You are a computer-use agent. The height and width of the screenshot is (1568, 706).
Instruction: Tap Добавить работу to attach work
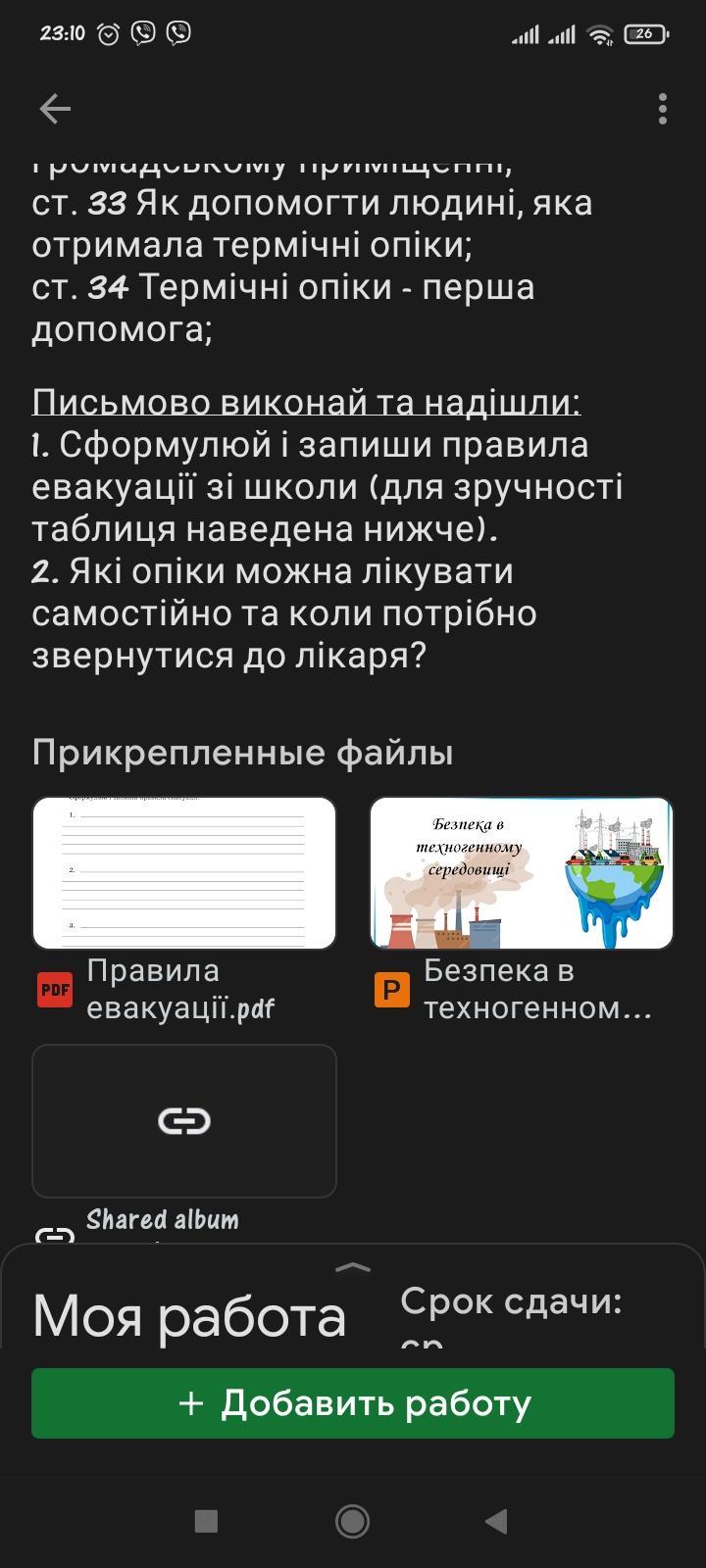pyautogui.click(x=353, y=1403)
